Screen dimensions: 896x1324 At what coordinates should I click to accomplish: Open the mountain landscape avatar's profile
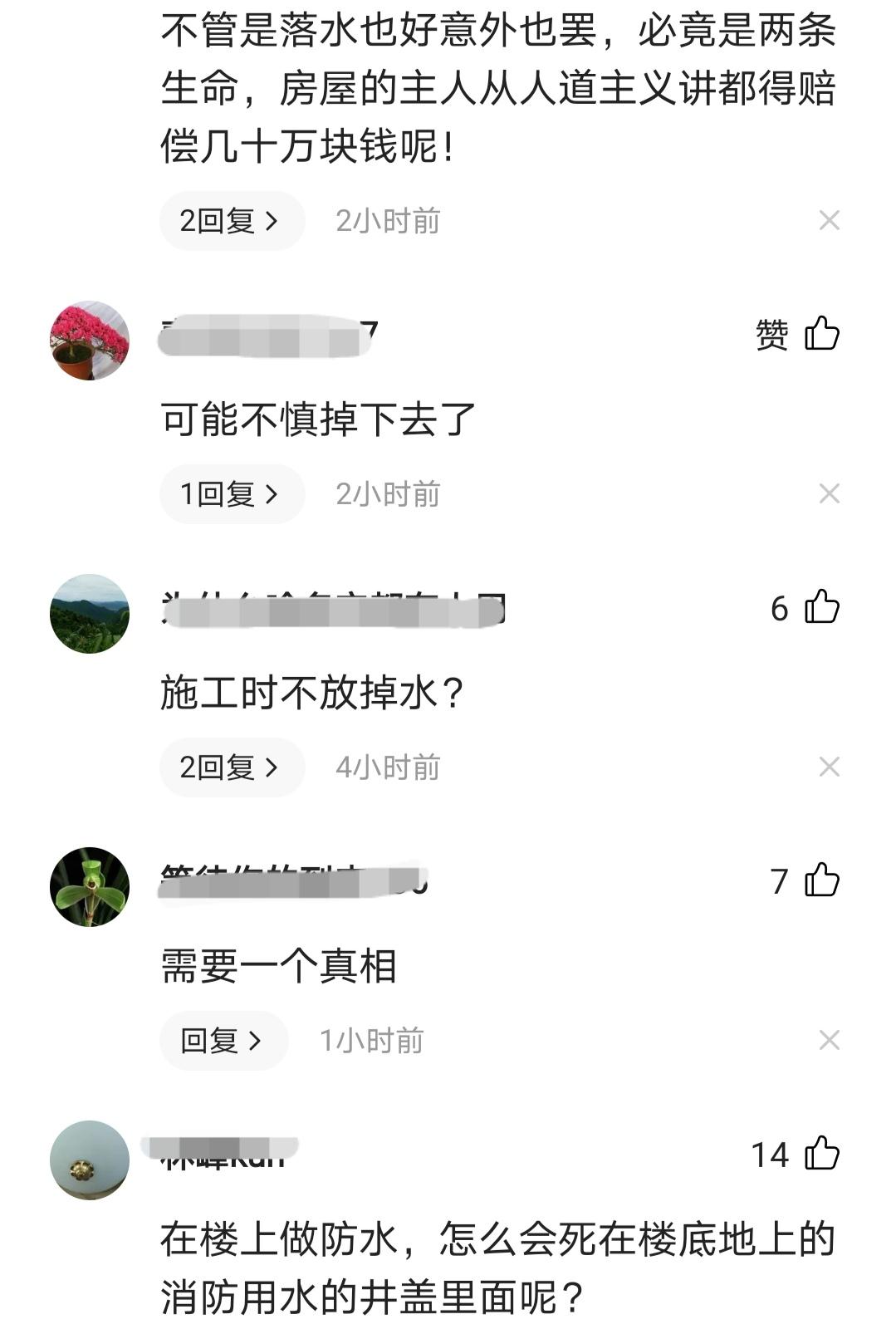pos(90,614)
